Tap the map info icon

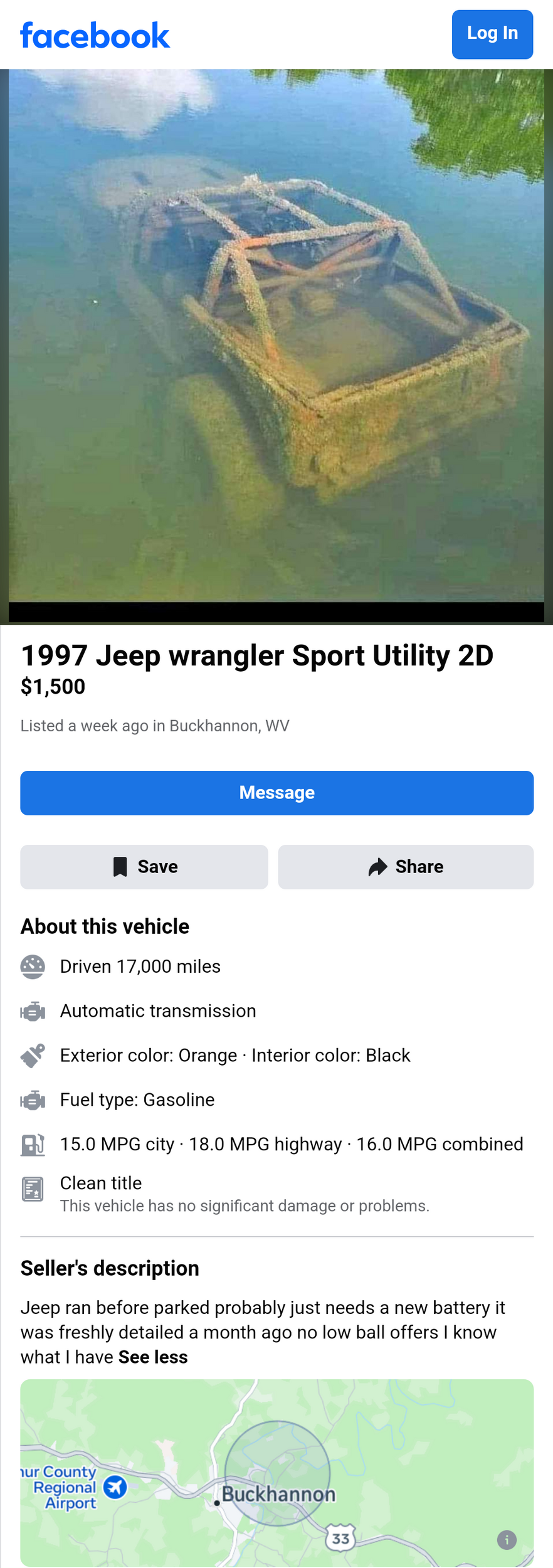coord(507,1539)
